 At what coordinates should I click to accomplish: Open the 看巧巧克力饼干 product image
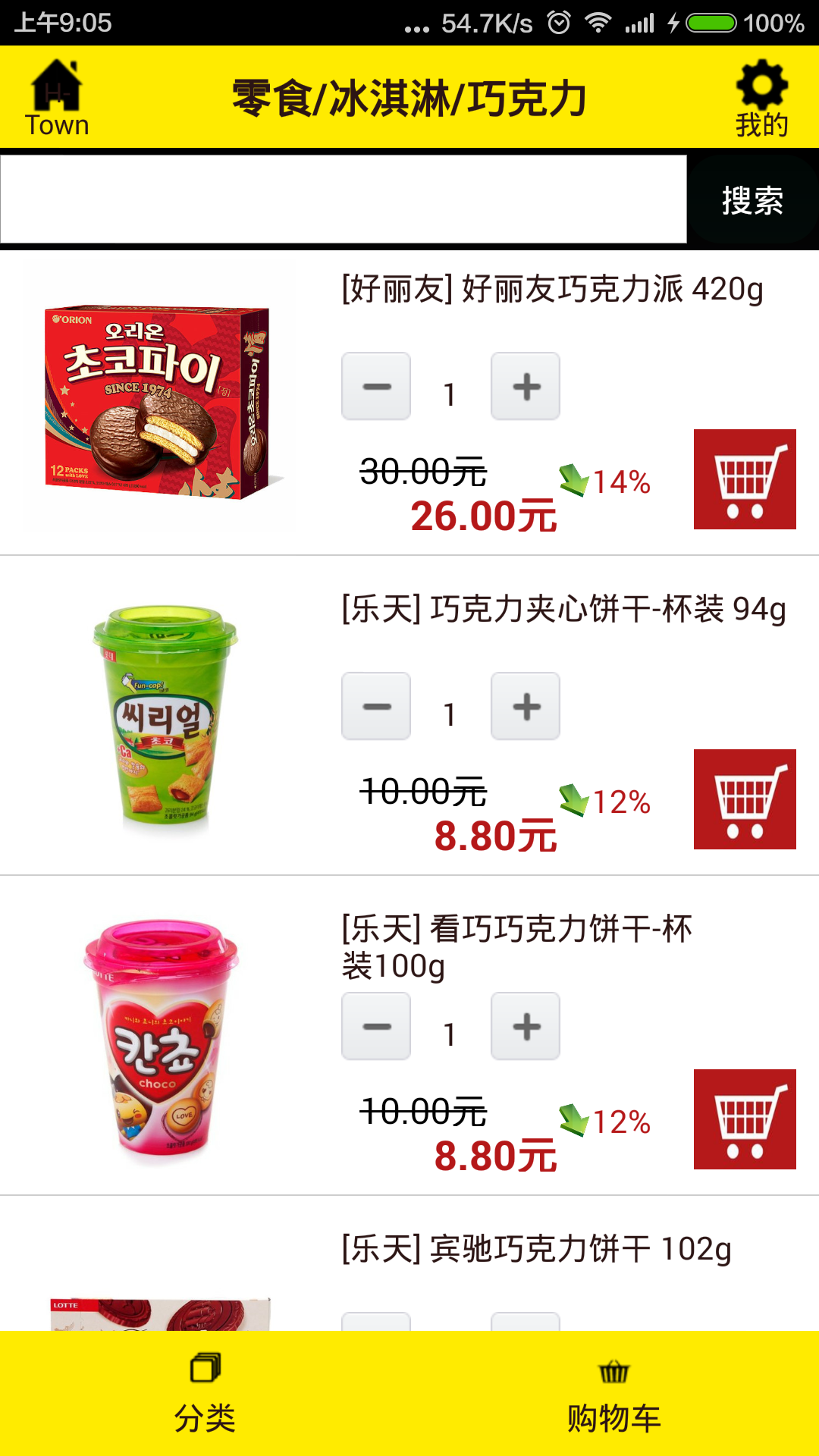pos(161,1039)
